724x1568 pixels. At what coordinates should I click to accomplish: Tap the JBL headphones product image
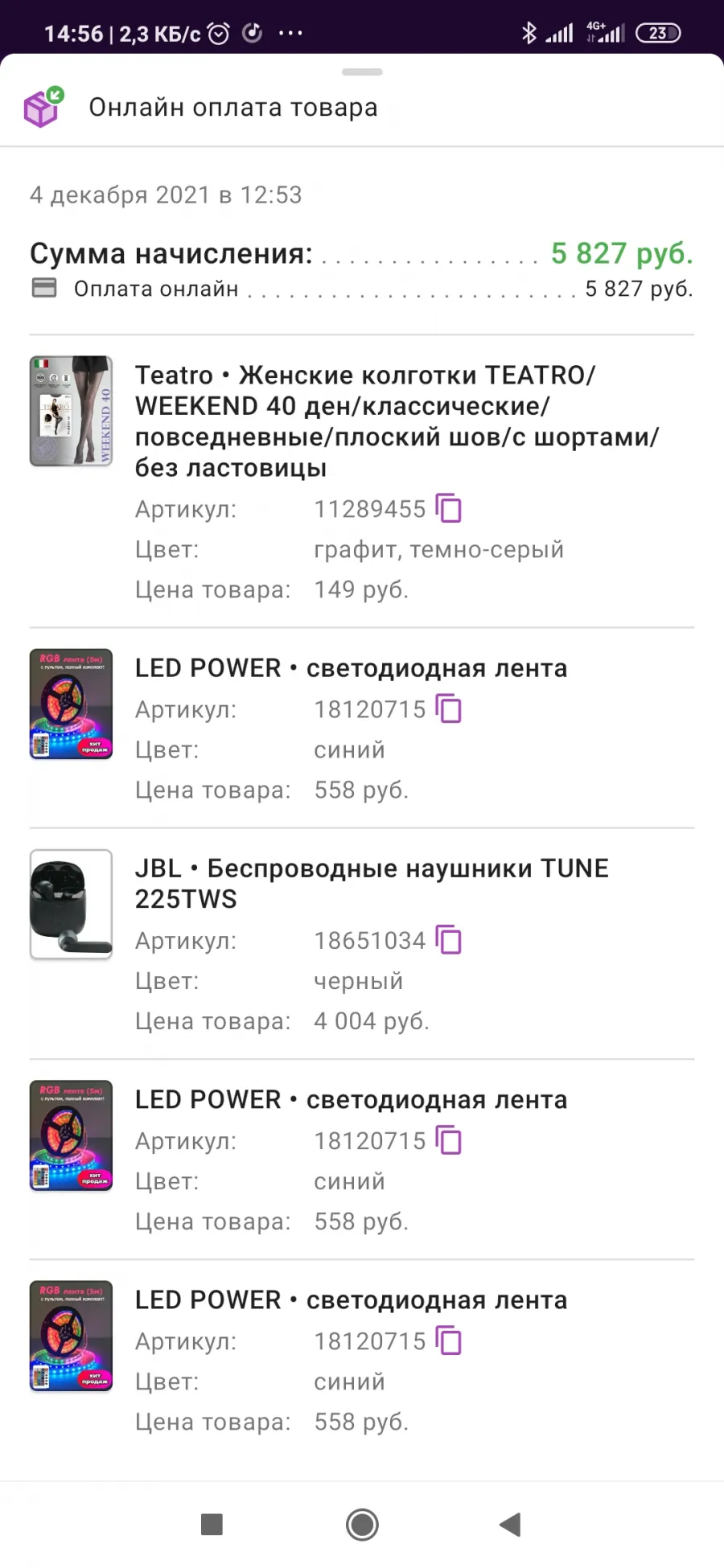(71, 904)
